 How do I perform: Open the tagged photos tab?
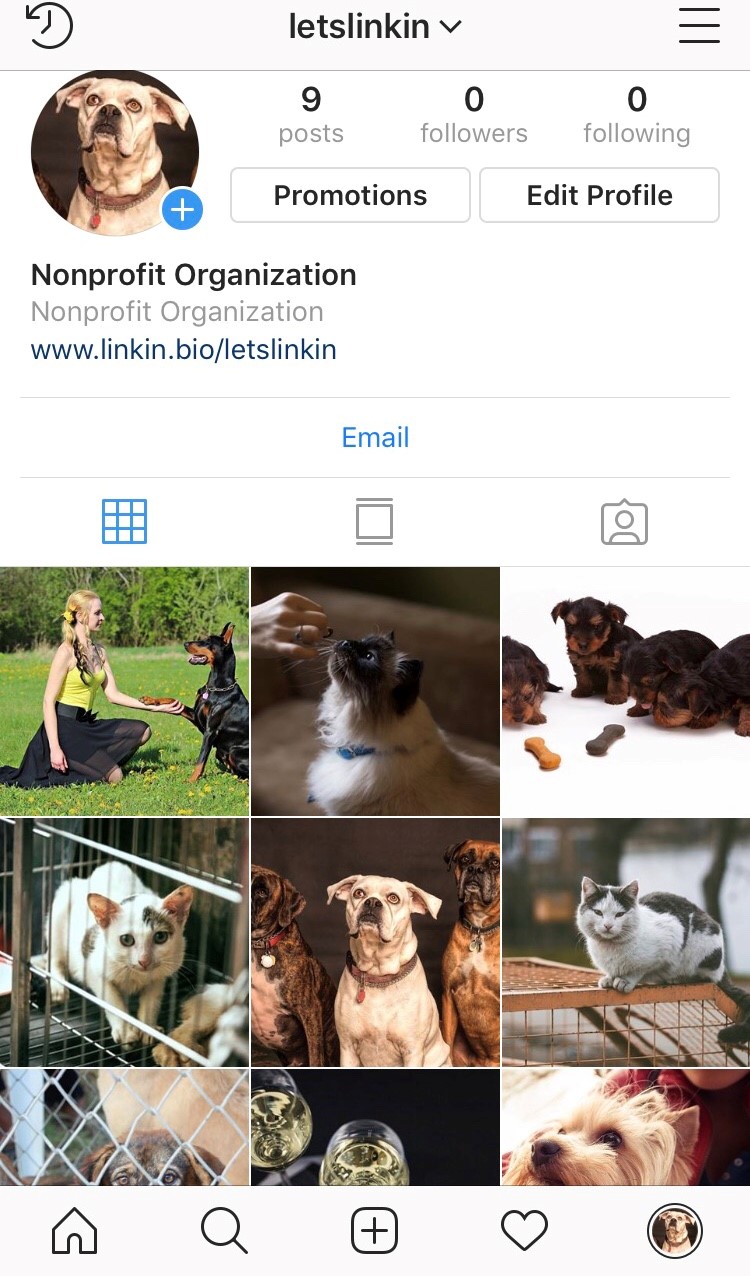point(624,521)
